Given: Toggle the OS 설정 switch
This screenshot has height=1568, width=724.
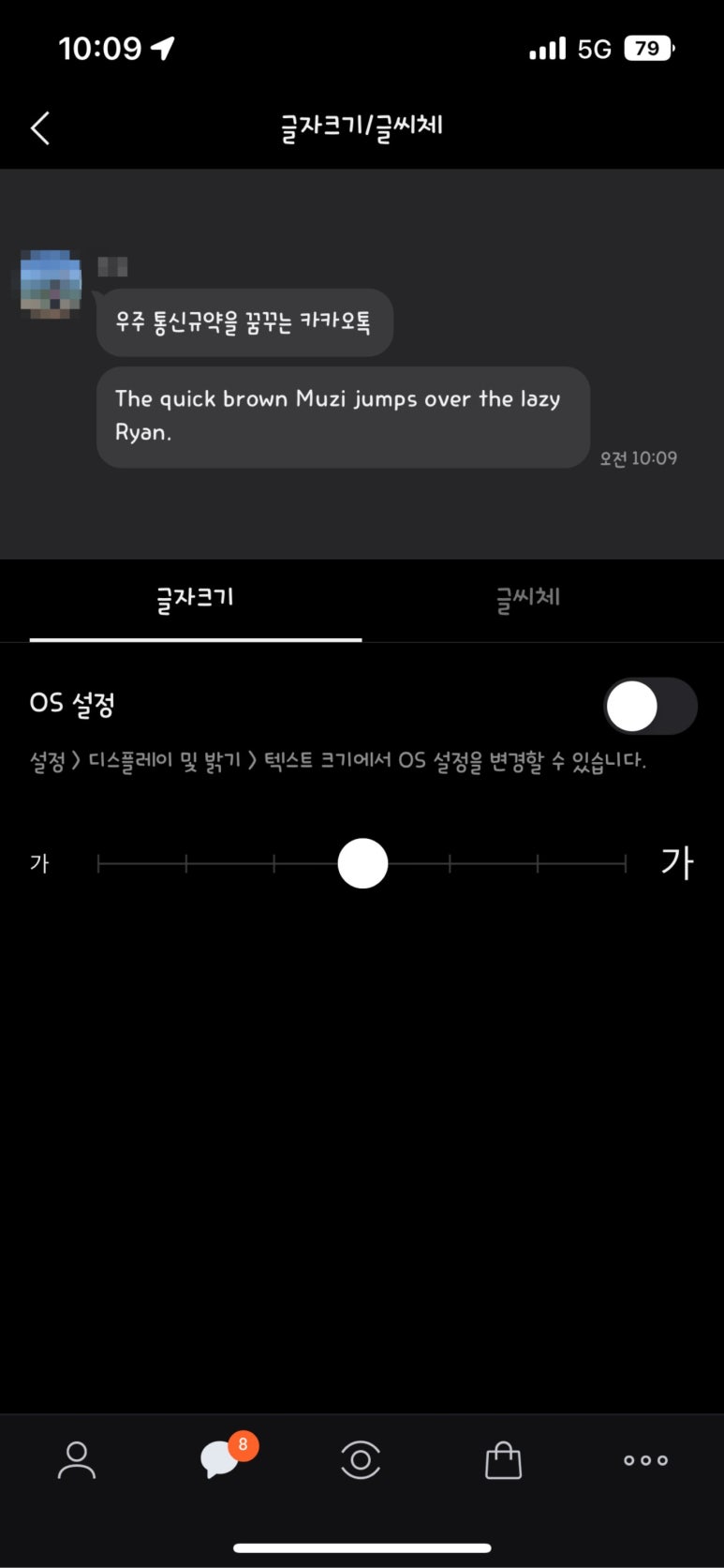Looking at the screenshot, I should 650,707.
